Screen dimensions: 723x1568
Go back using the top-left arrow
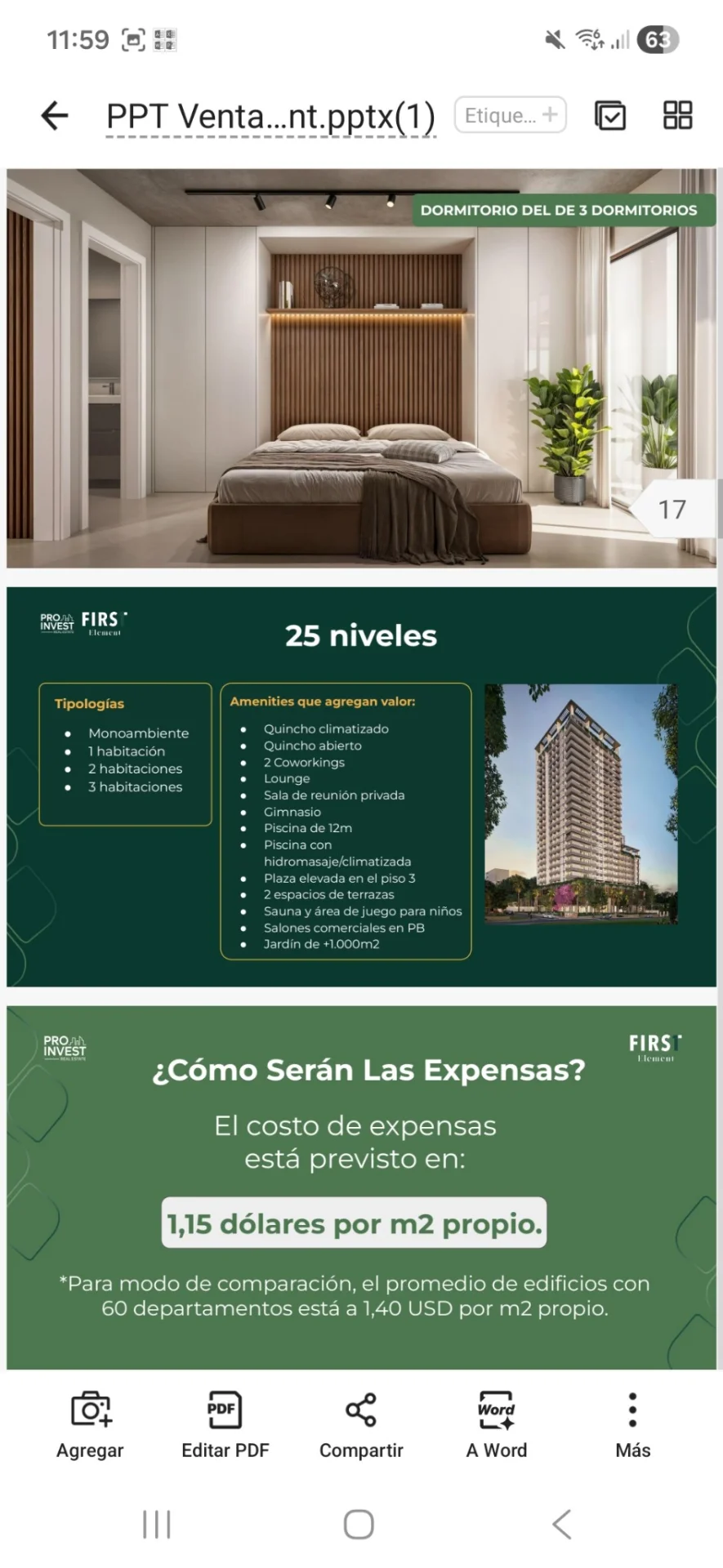[x=55, y=116]
